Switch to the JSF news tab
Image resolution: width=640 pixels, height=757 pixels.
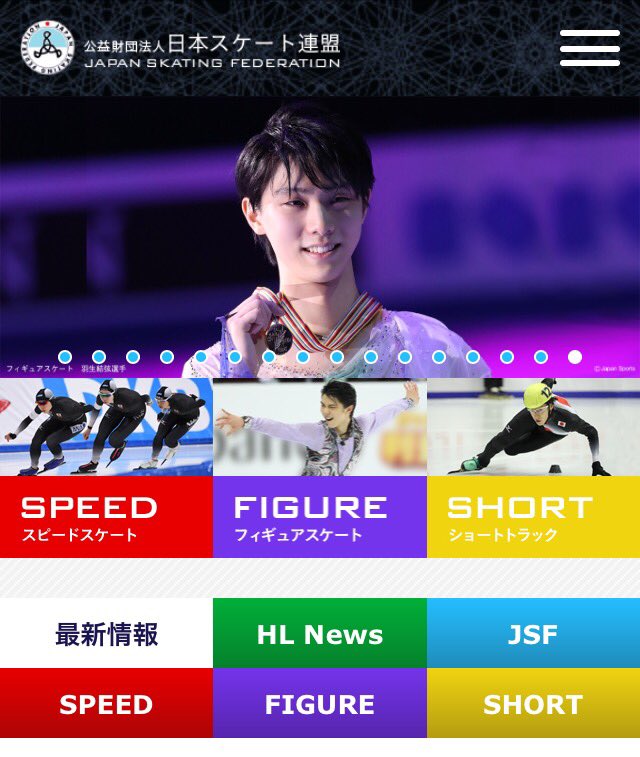coord(533,634)
